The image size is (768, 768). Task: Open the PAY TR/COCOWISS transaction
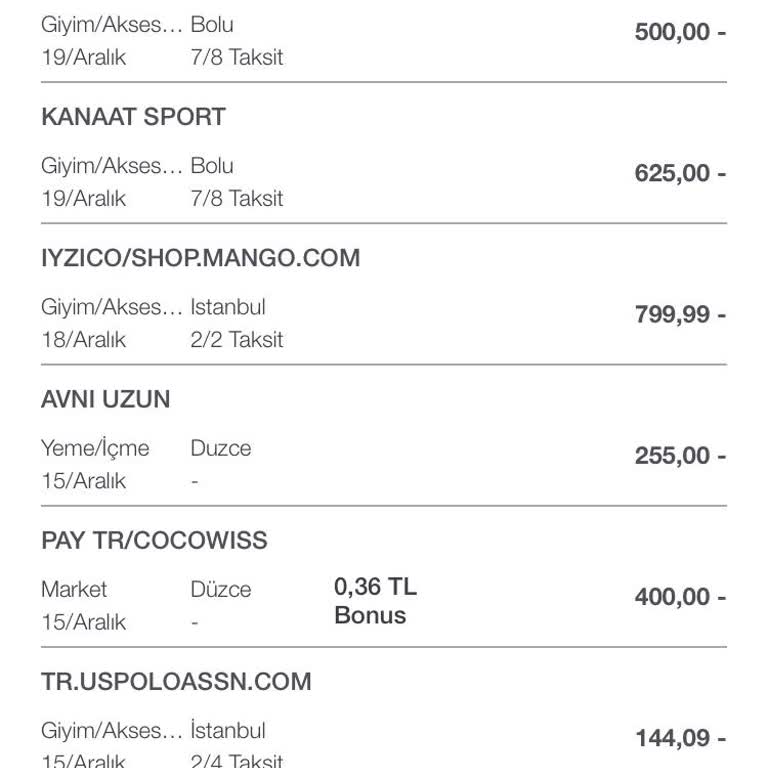(154, 541)
